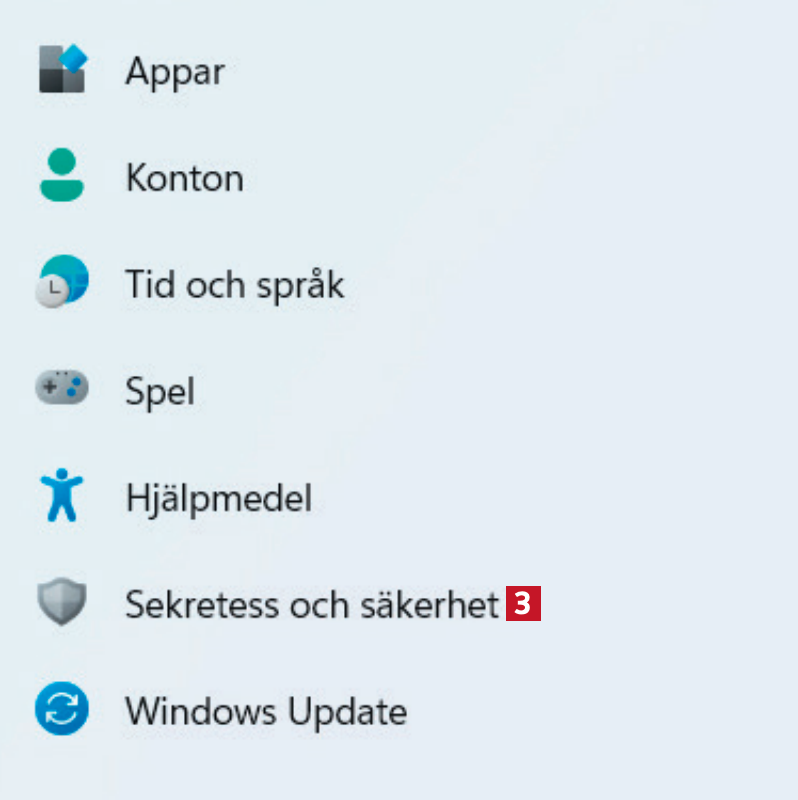Go to Konton settings
The width and height of the screenshot is (798, 800).
pyautogui.click(x=184, y=179)
